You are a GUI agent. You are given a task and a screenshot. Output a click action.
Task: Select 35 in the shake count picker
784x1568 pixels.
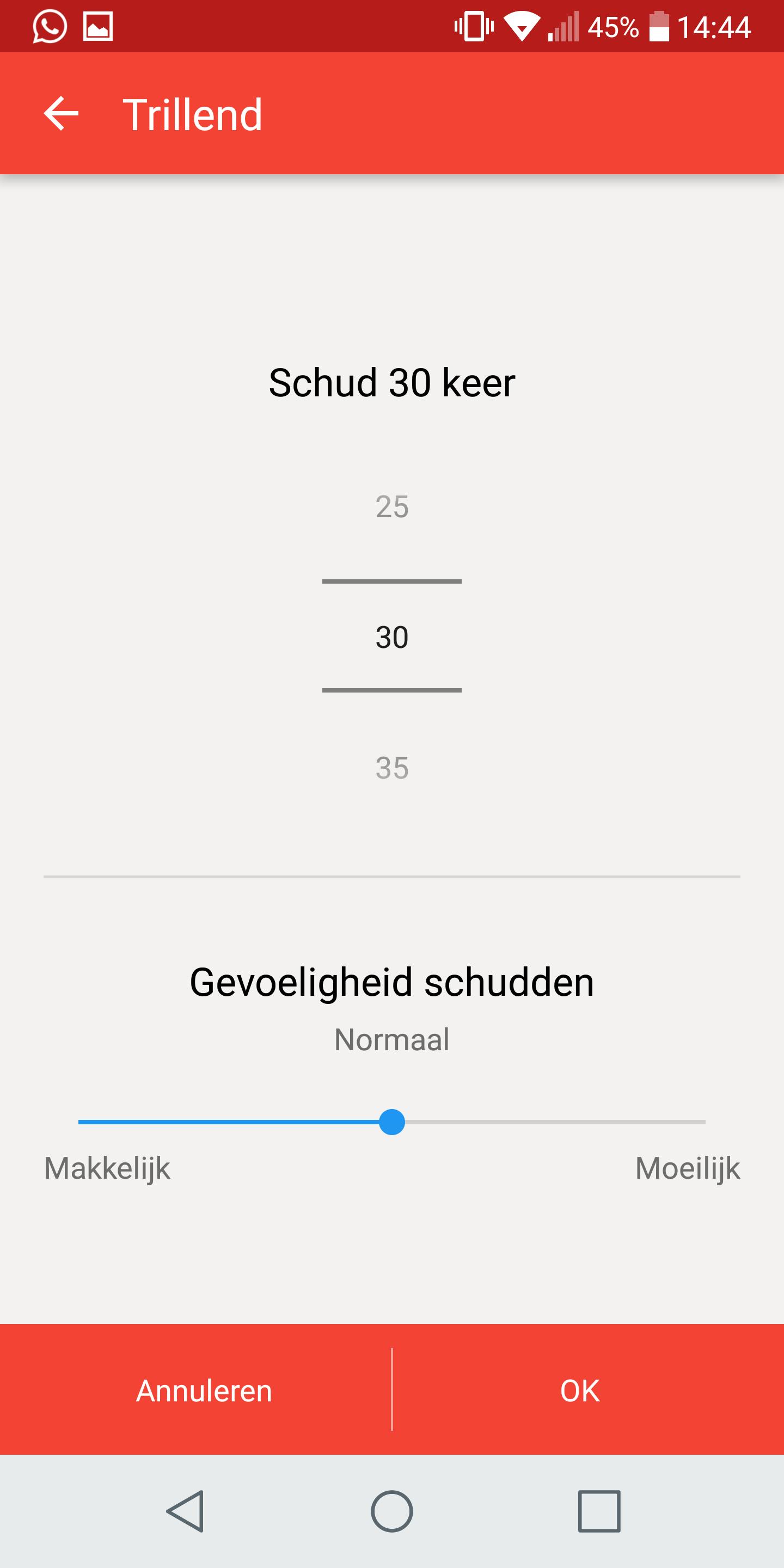click(391, 768)
